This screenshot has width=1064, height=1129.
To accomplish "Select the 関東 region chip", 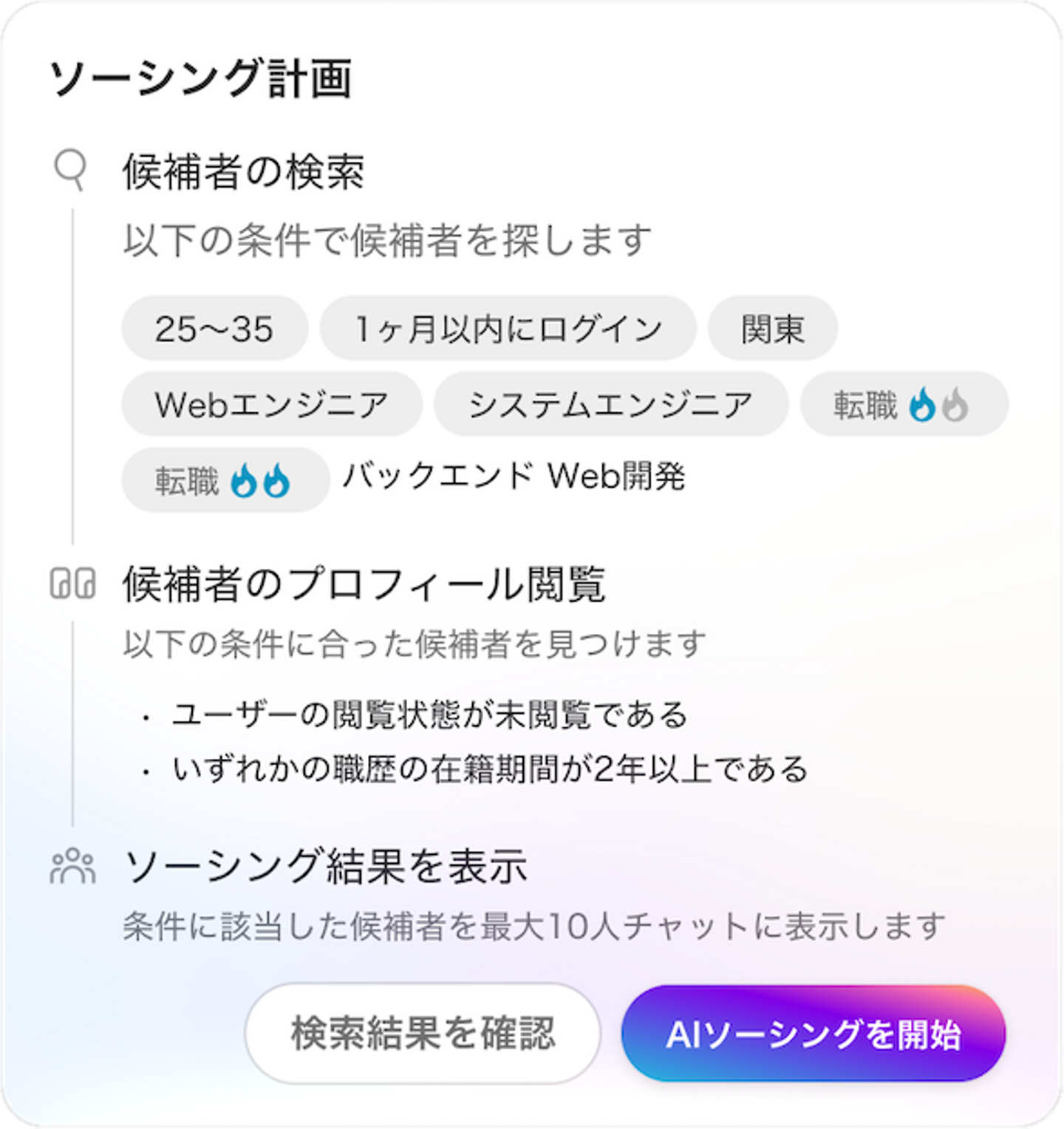I will pyautogui.click(x=772, y=329).
